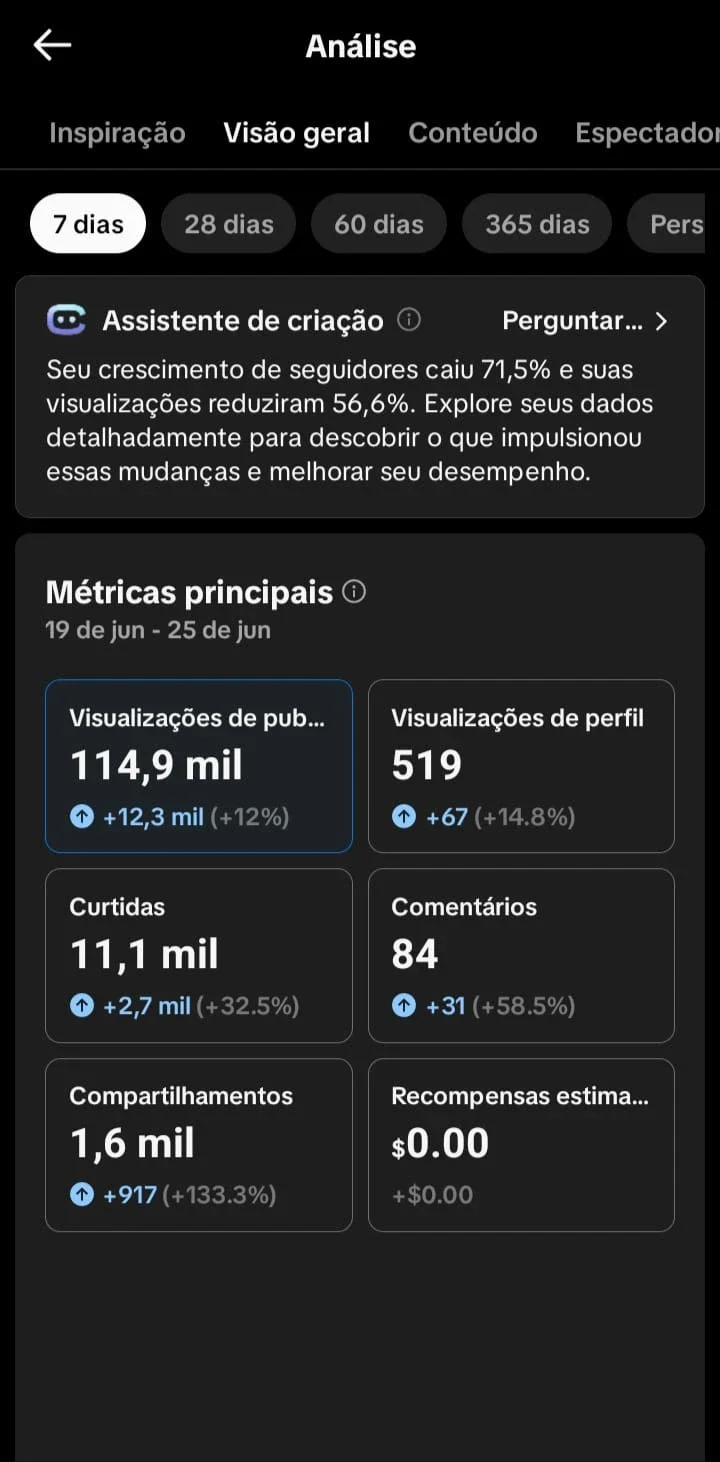720x1462 pixels.
Task: View the Compartilhamentos metric card
Action: click(199, 1145)
